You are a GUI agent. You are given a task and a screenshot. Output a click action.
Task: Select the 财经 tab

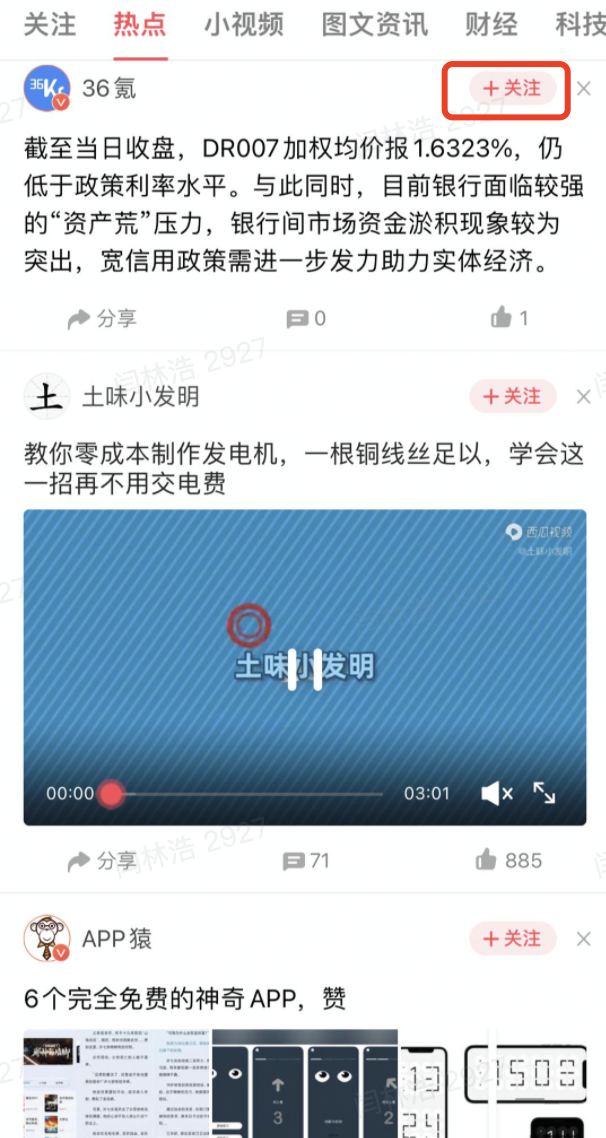[x=491, y=24]
